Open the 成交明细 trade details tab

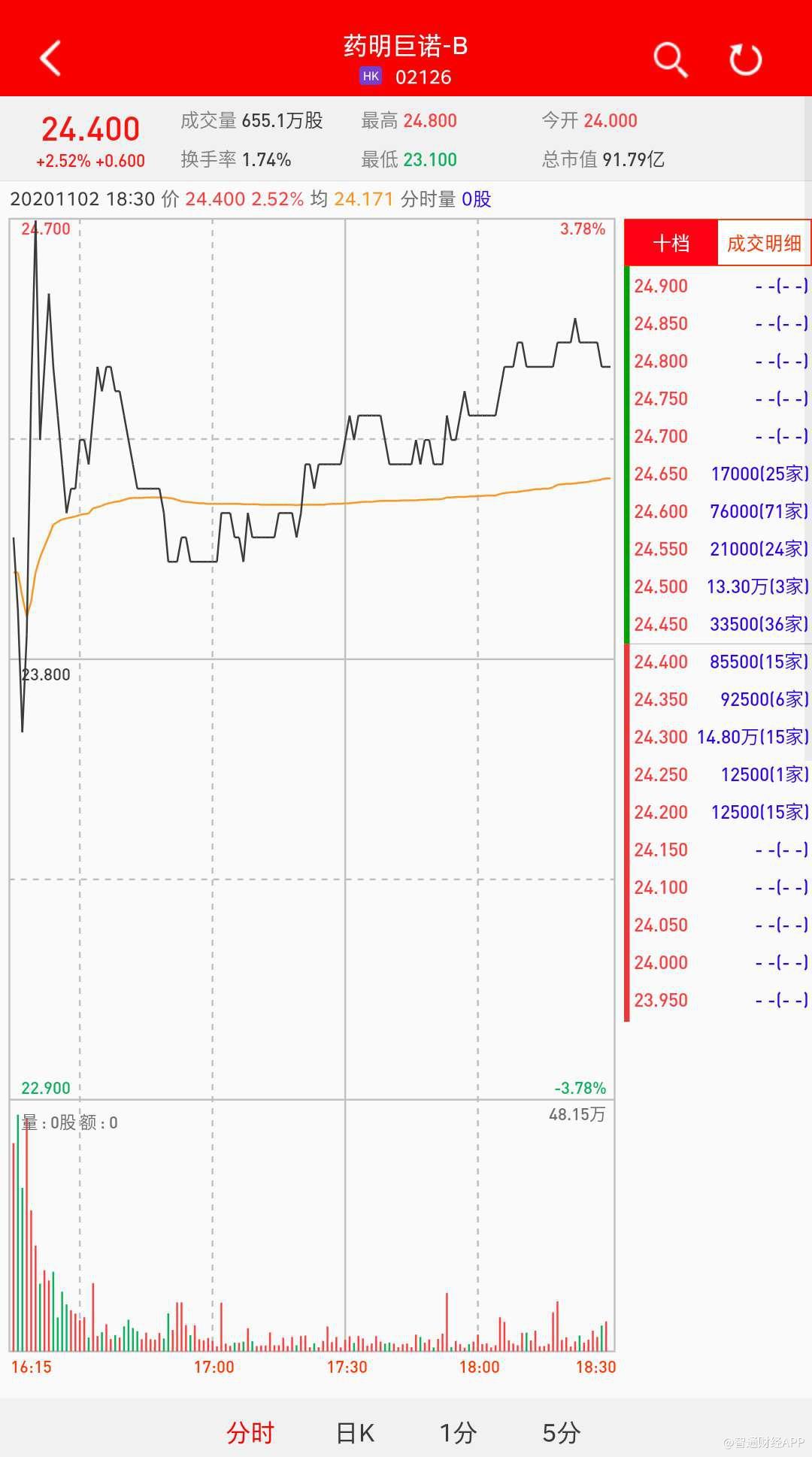764,243
